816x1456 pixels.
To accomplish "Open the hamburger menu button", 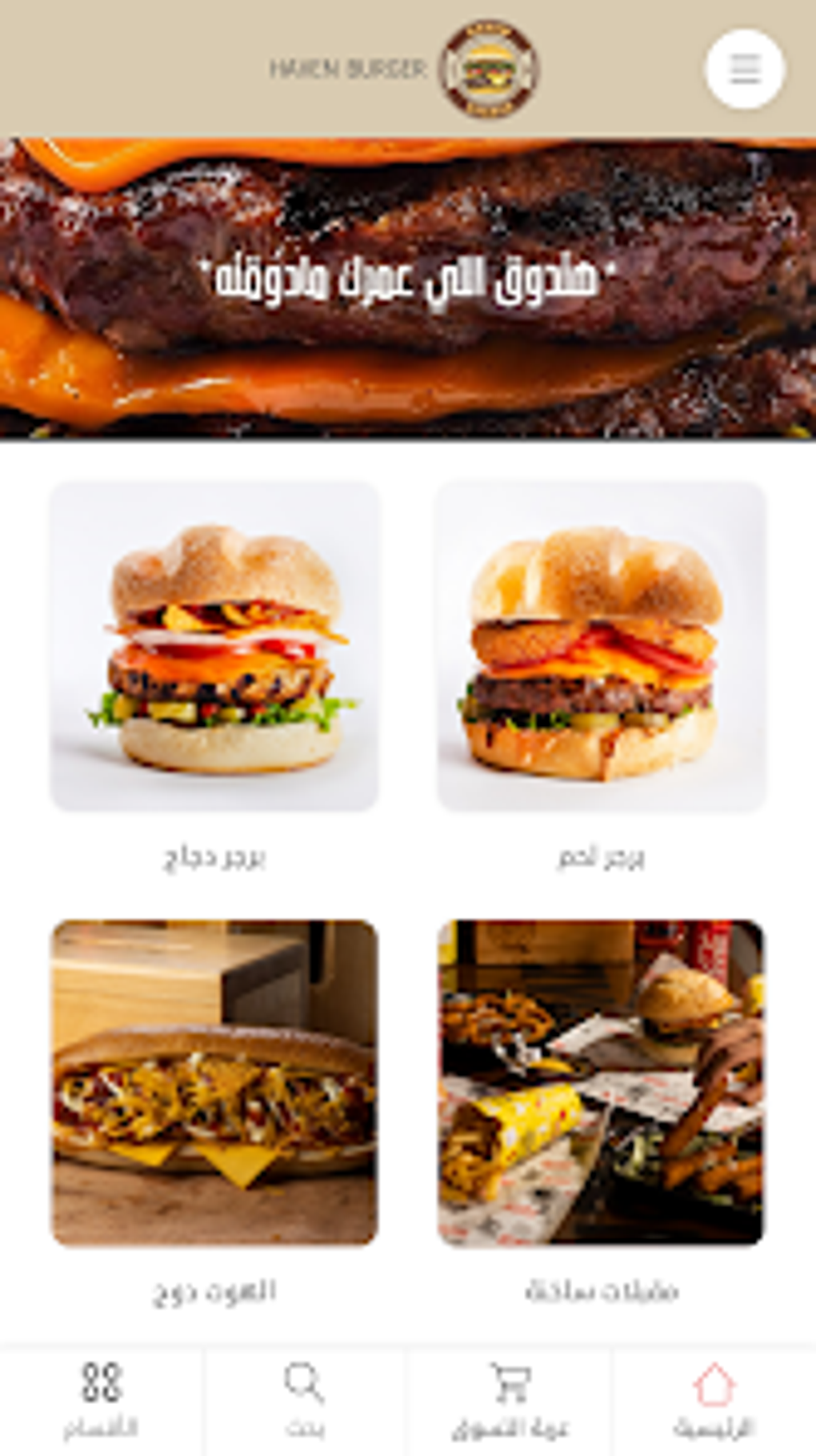I will click(x=744, y=70).
